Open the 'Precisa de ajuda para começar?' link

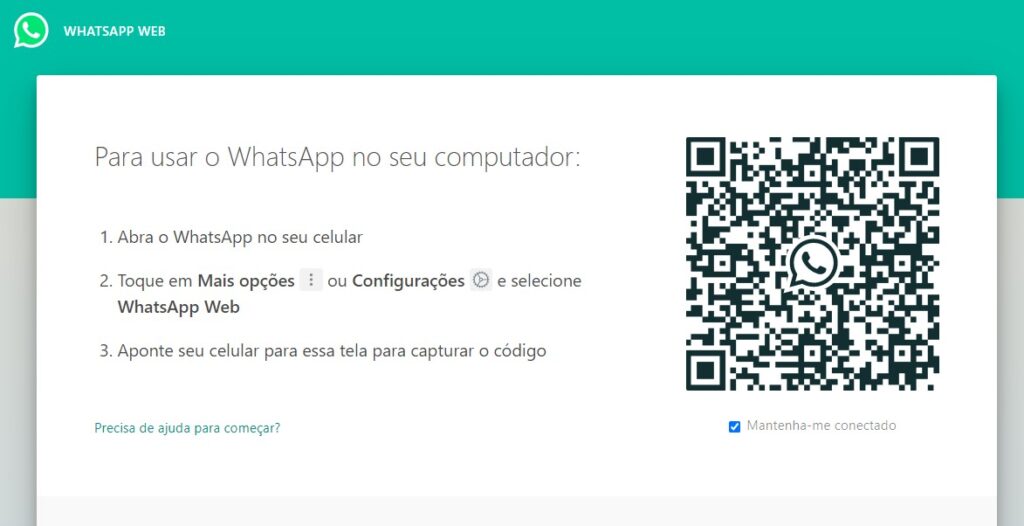click(x=187, y=428)
